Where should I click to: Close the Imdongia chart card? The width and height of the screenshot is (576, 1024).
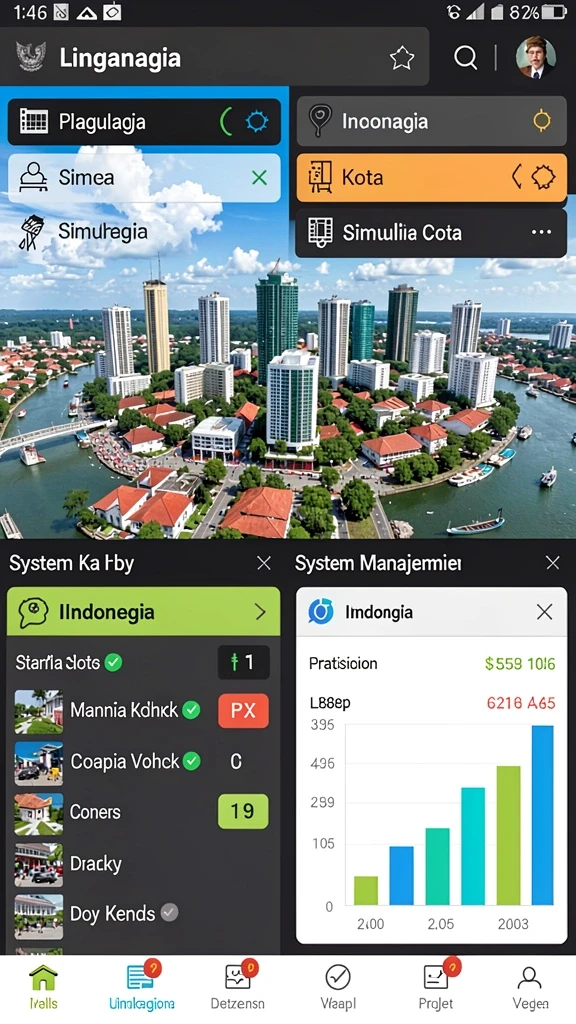(545, 612)
